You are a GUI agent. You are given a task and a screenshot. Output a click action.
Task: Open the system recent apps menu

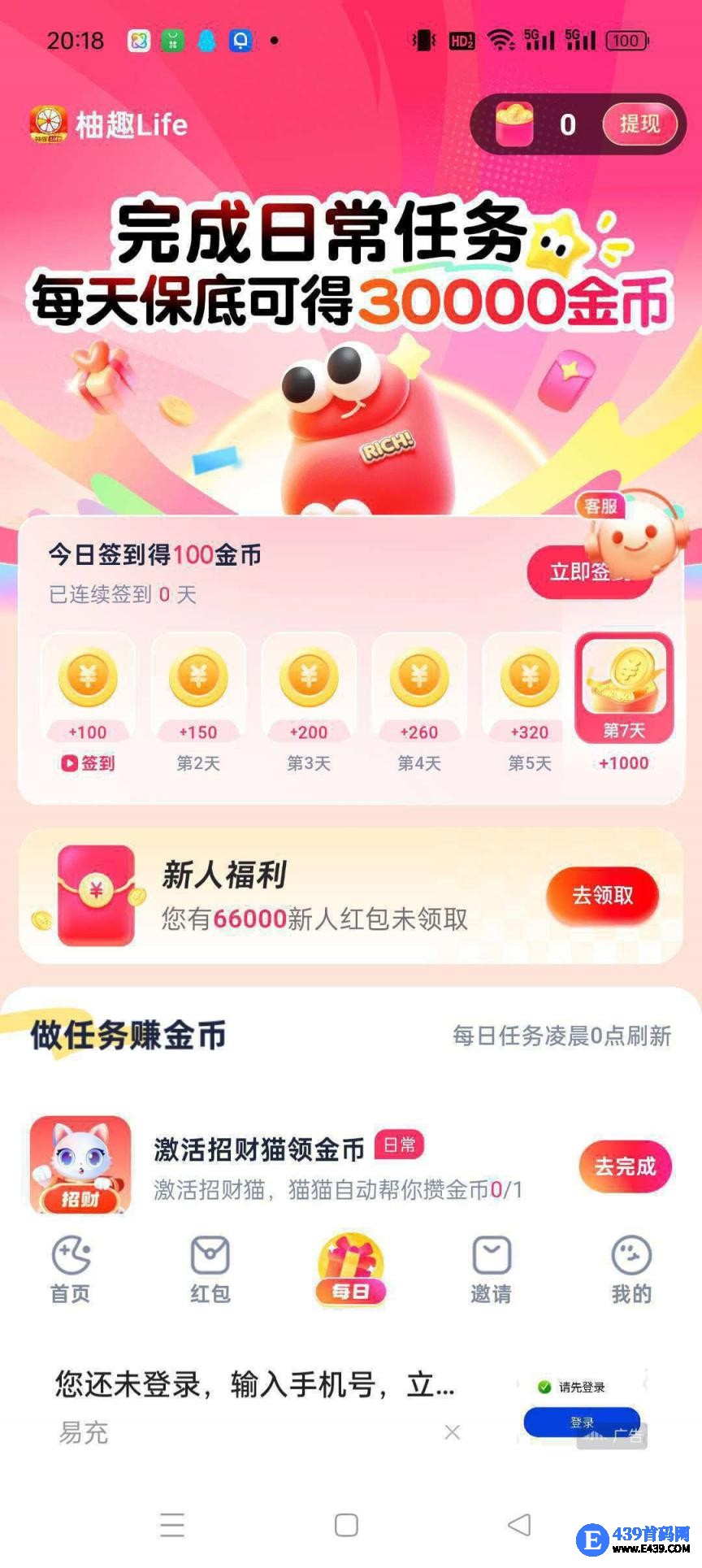coord(172,1525)
